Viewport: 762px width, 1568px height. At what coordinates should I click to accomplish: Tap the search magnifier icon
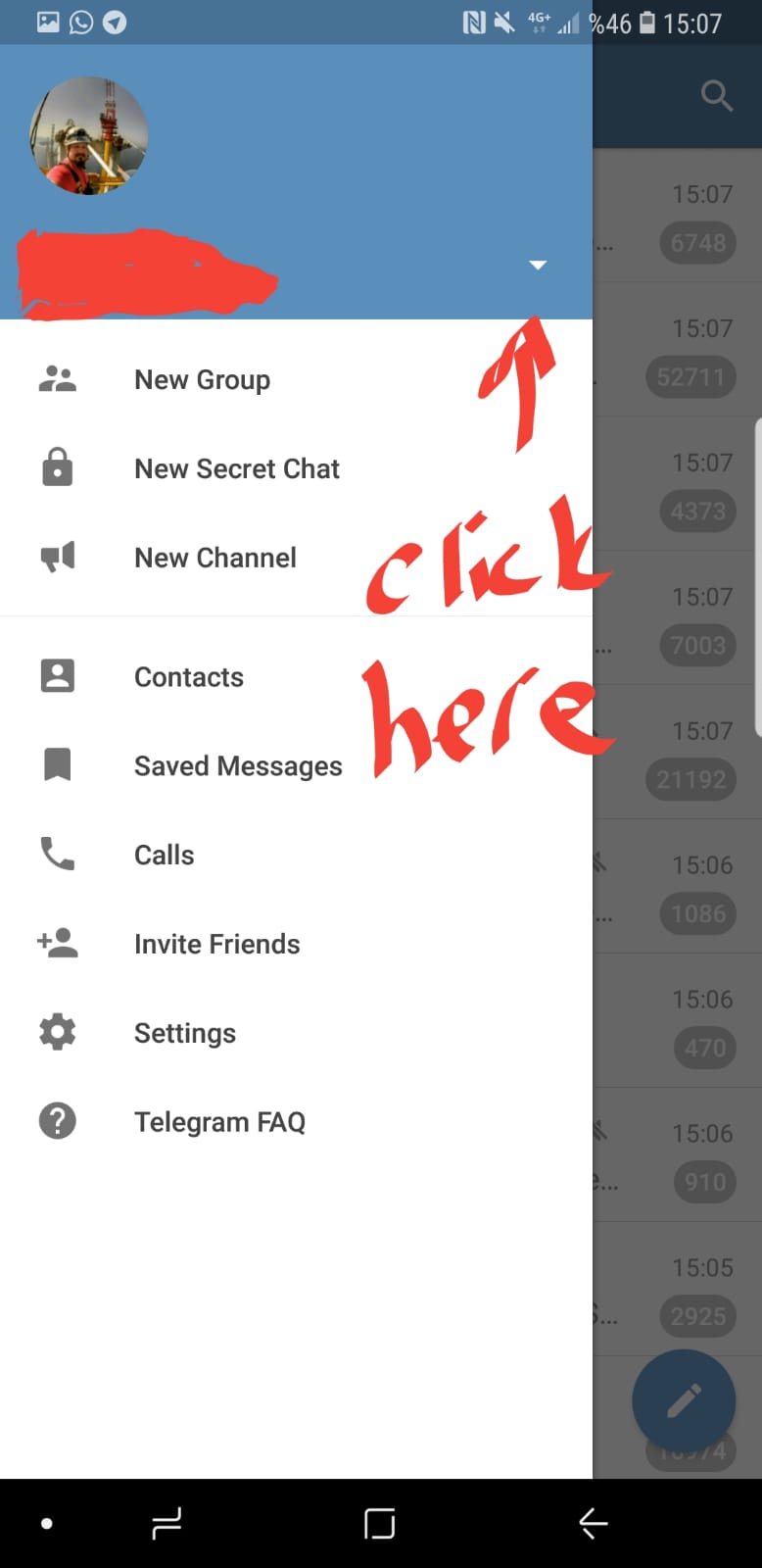click(717, 96)
